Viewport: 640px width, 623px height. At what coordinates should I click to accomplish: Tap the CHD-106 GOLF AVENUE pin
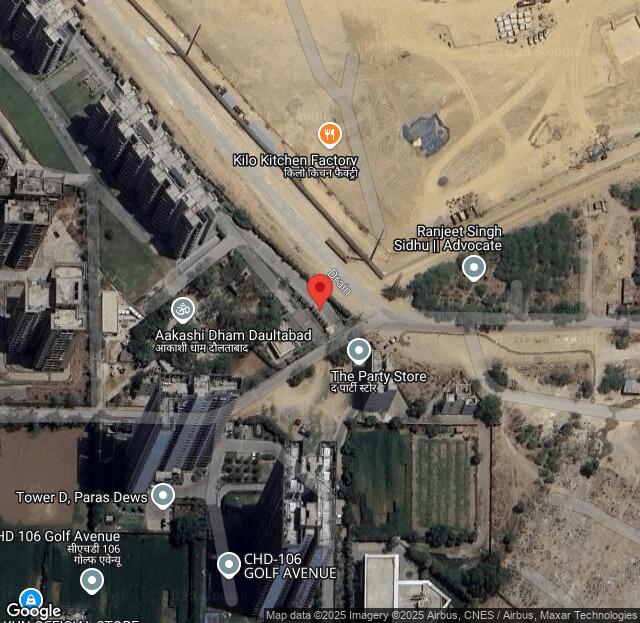[x=229, y=565]
